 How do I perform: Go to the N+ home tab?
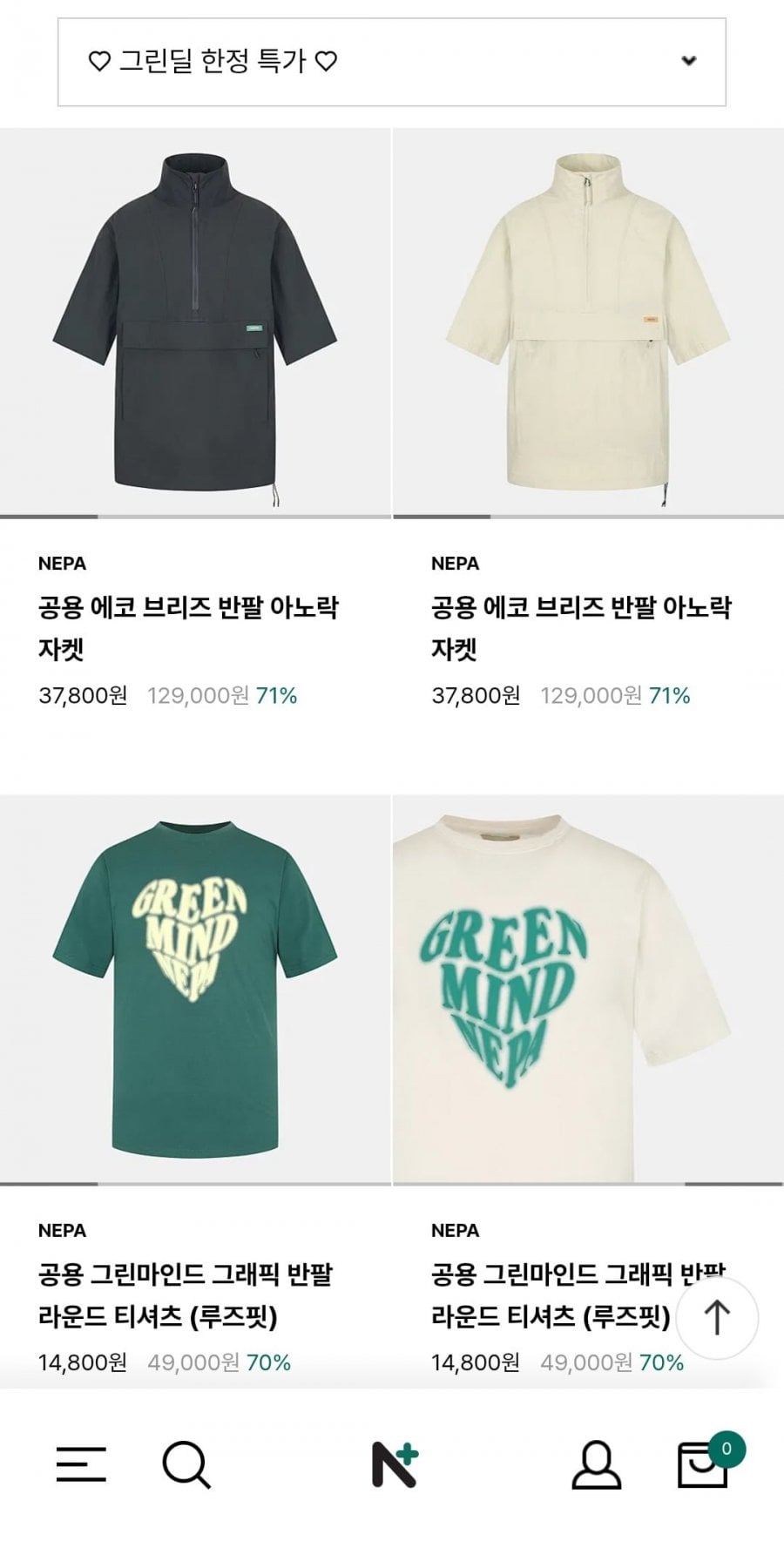(395, 1463)
